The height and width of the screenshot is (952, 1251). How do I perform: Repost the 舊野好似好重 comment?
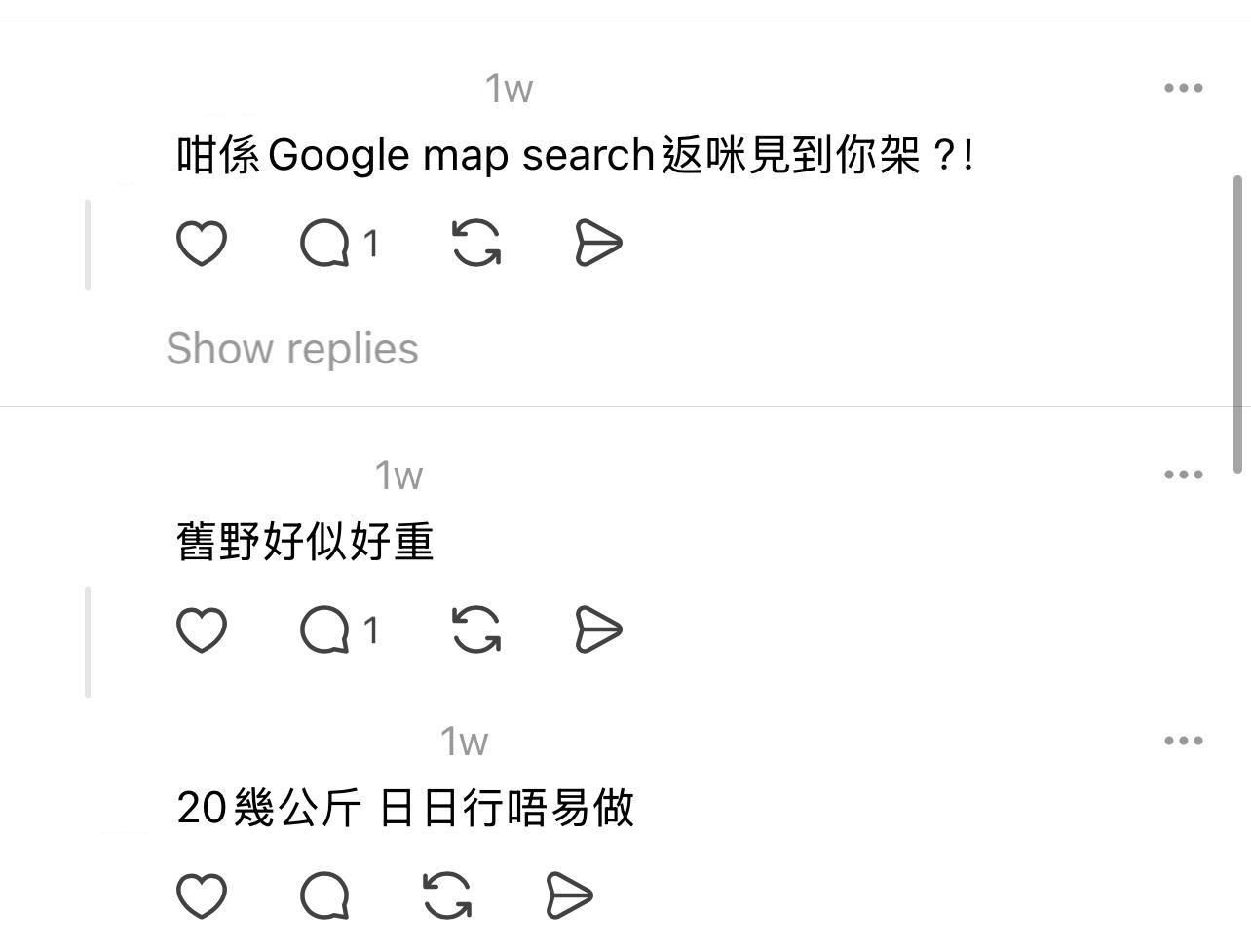(x=476, y=629)
